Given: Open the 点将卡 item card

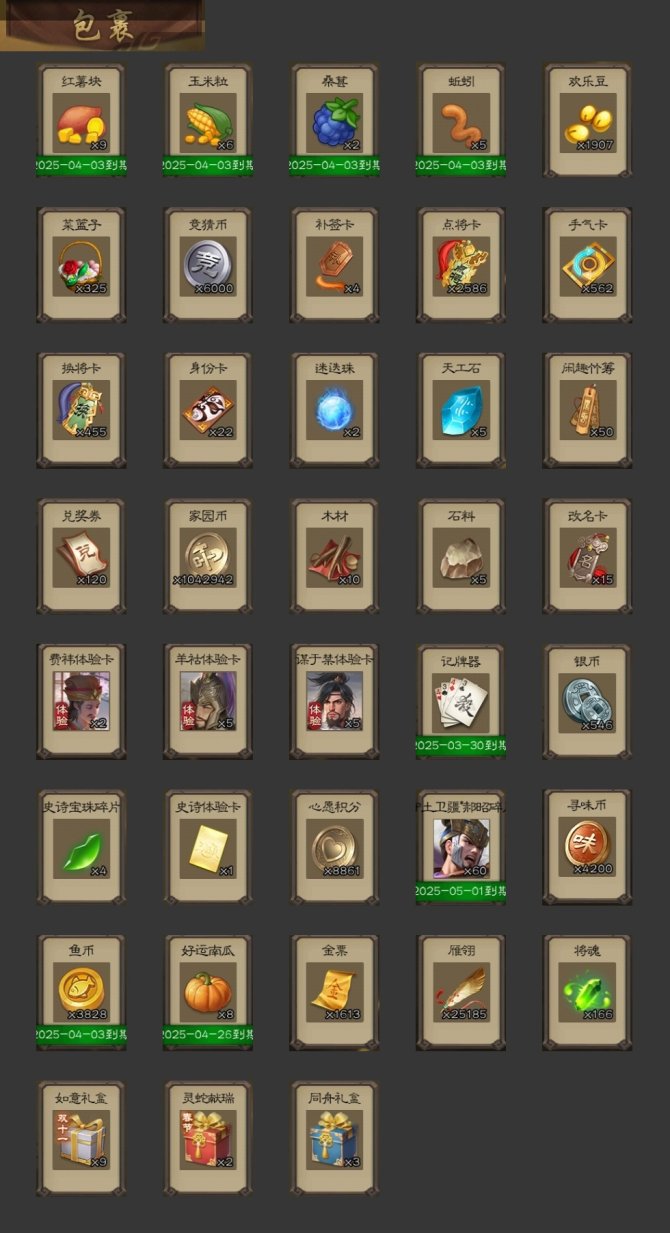Looking at the screenshot, I should [461, 267].
